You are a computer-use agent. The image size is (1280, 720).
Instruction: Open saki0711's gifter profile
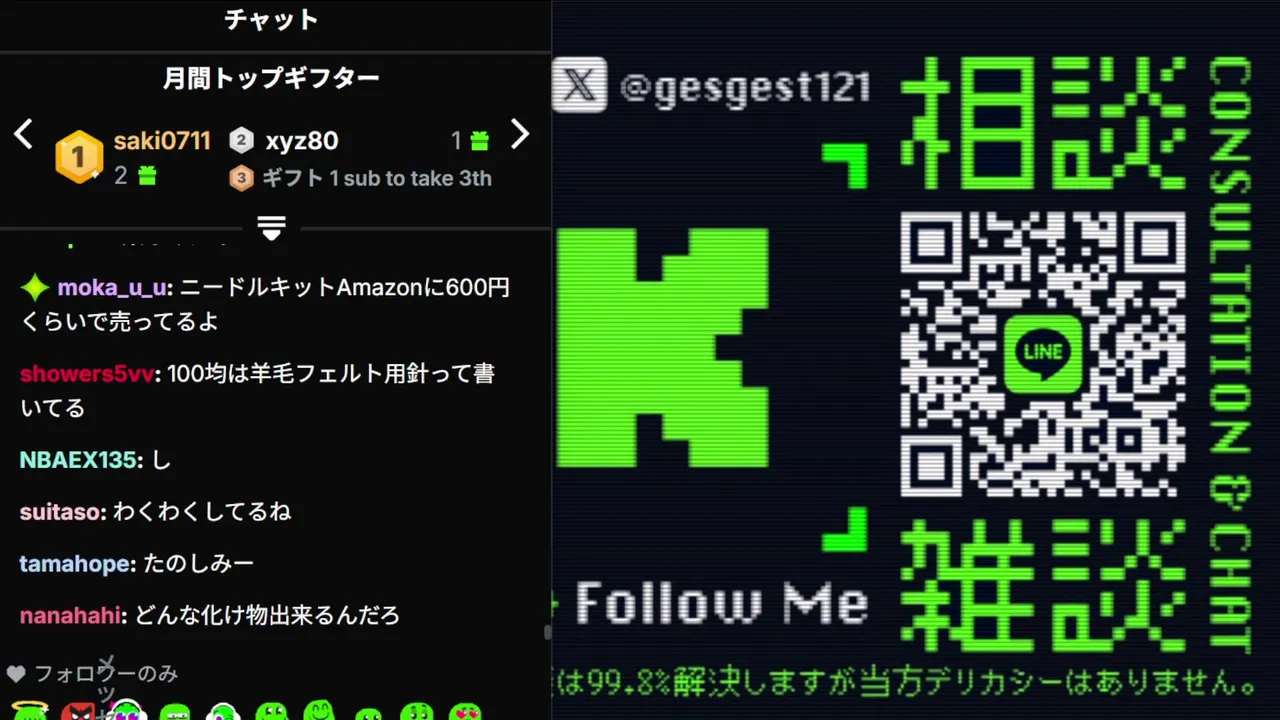162,141
